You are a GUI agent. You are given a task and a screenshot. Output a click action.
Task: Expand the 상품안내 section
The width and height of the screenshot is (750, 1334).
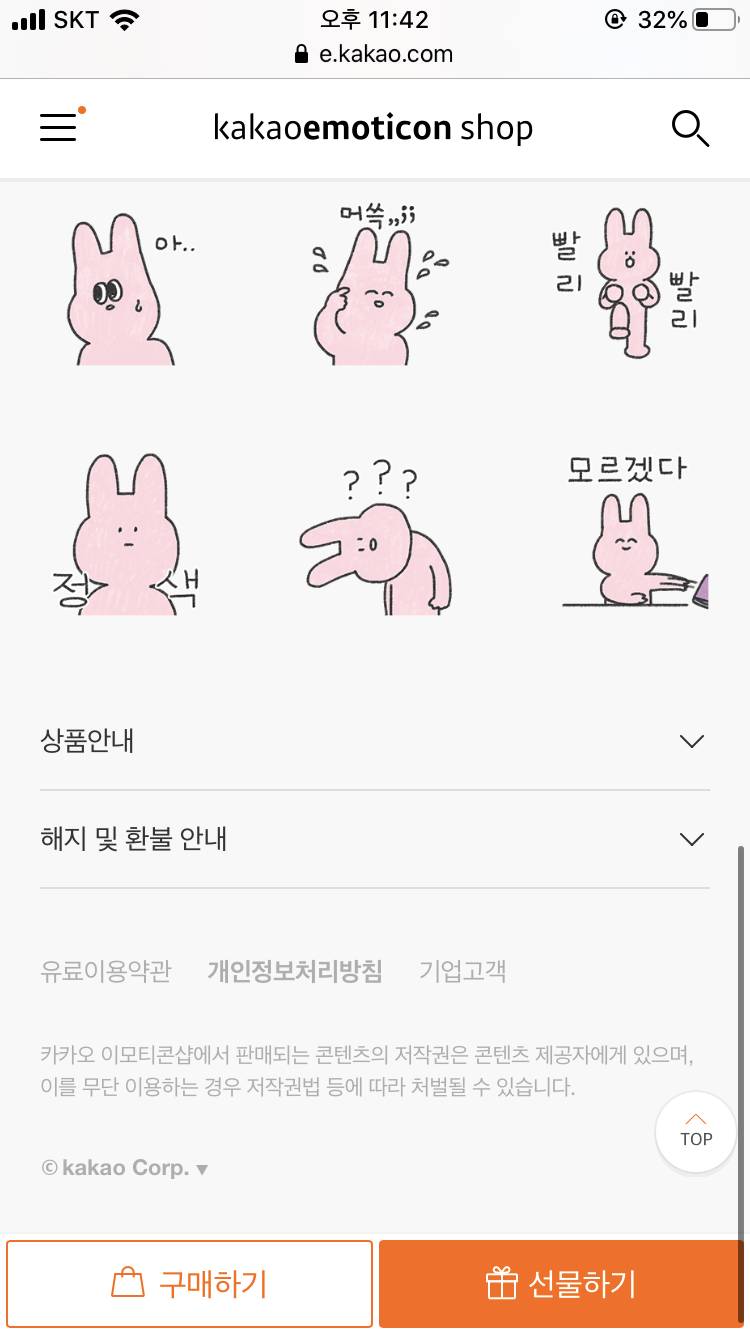[x=375, y=741]
